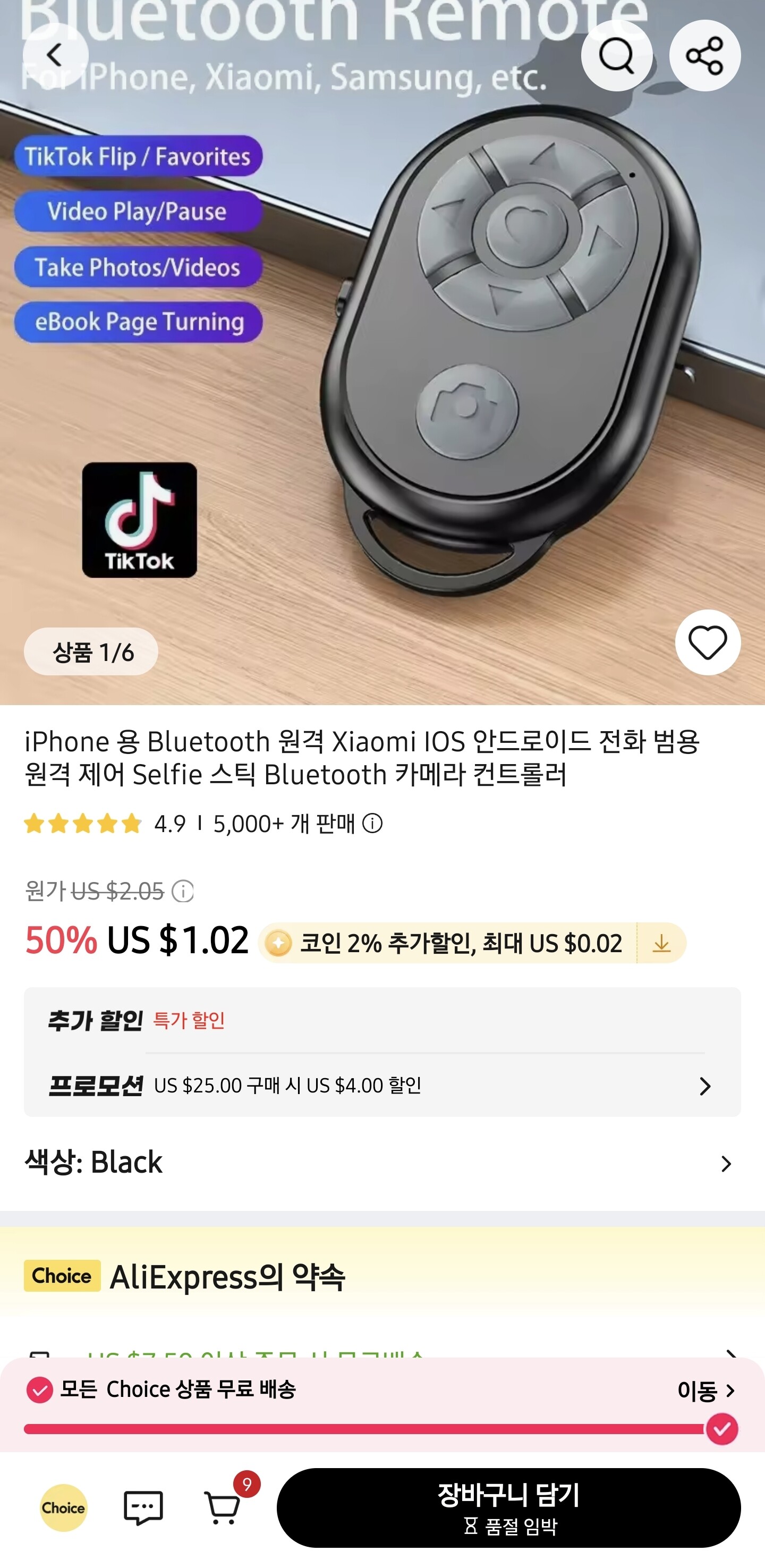Add product to wishlist with heart icon
This screenshot has width=765, height=1568.
[707, 642]
